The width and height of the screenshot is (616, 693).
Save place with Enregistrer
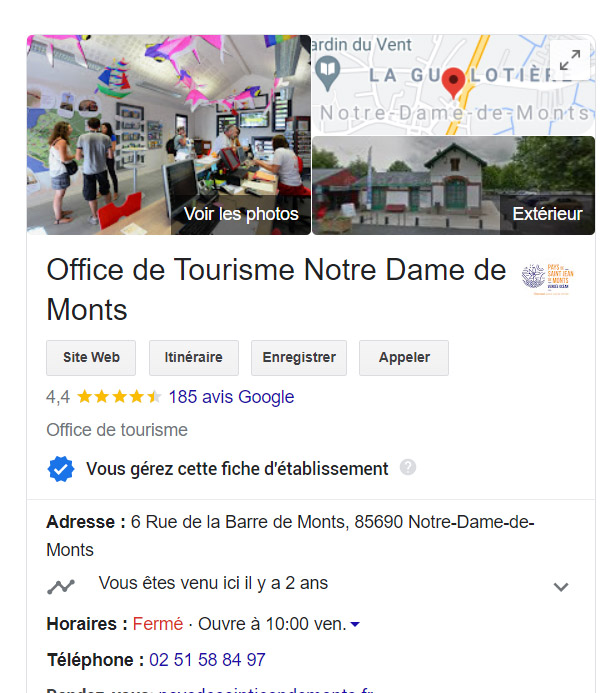click(x=298, y=357)
